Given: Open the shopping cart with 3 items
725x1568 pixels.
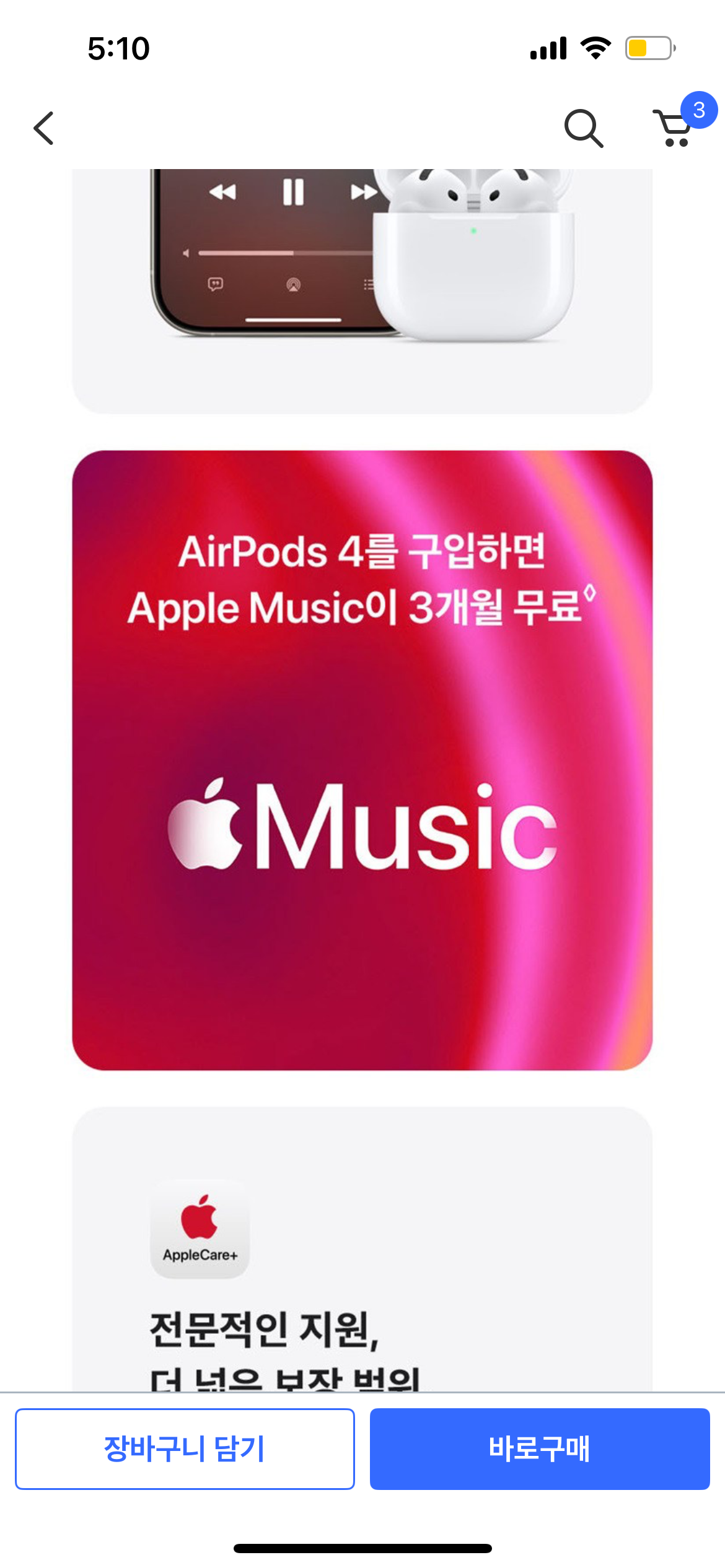Looking at the screenshot, I should tap(675, 128).
